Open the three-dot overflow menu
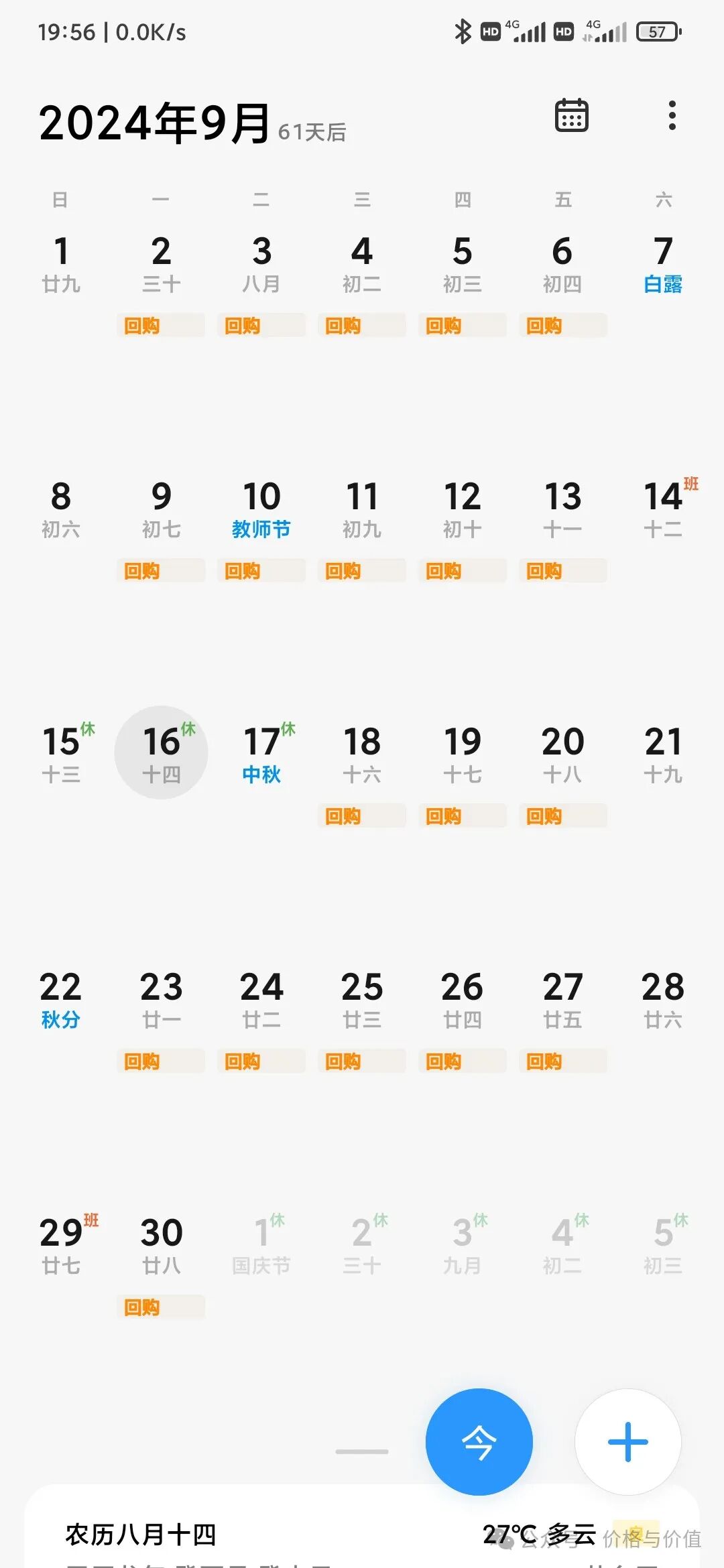Screen dimensions: 724x1568 pyautogui.click(x=672, y=115)
